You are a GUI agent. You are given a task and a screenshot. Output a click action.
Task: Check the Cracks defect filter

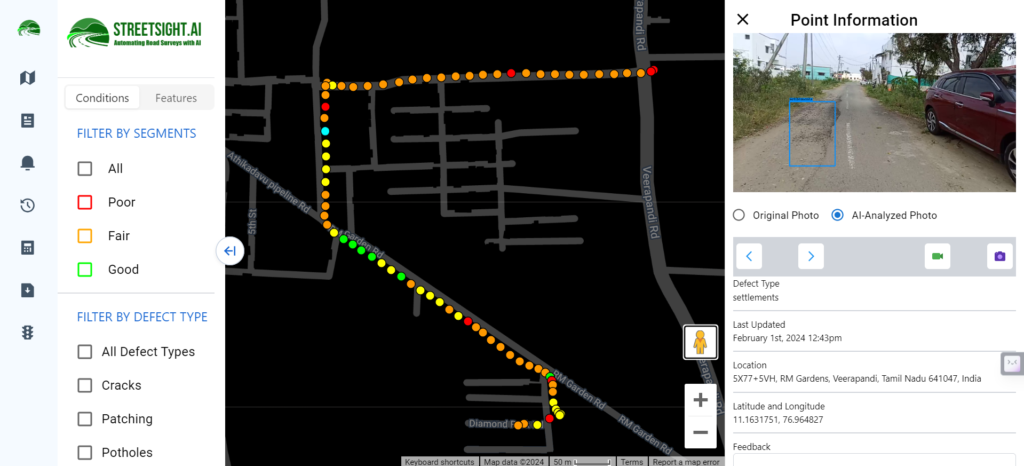click(85, 385)
